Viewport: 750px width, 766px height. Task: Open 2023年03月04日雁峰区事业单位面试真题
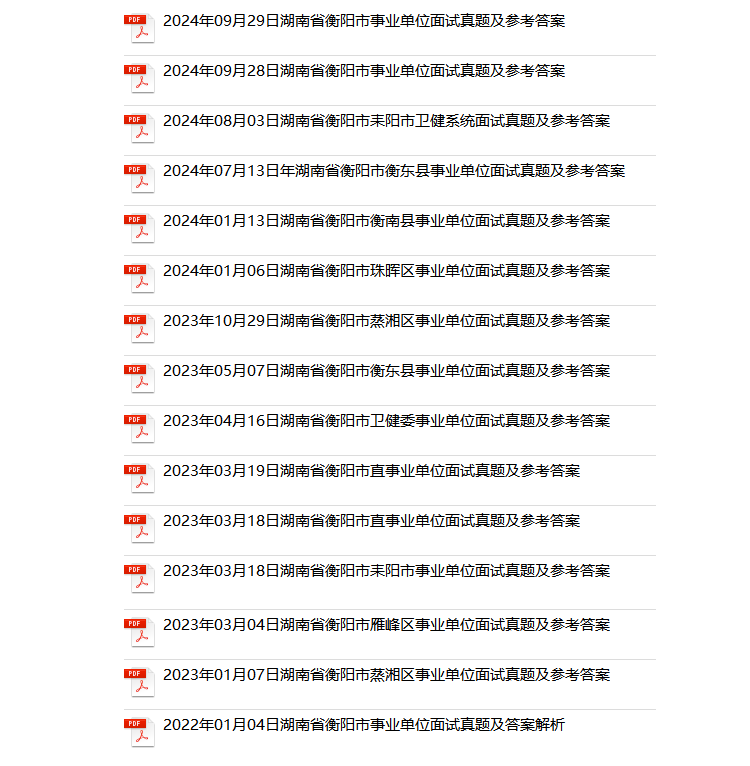[386, 625]
